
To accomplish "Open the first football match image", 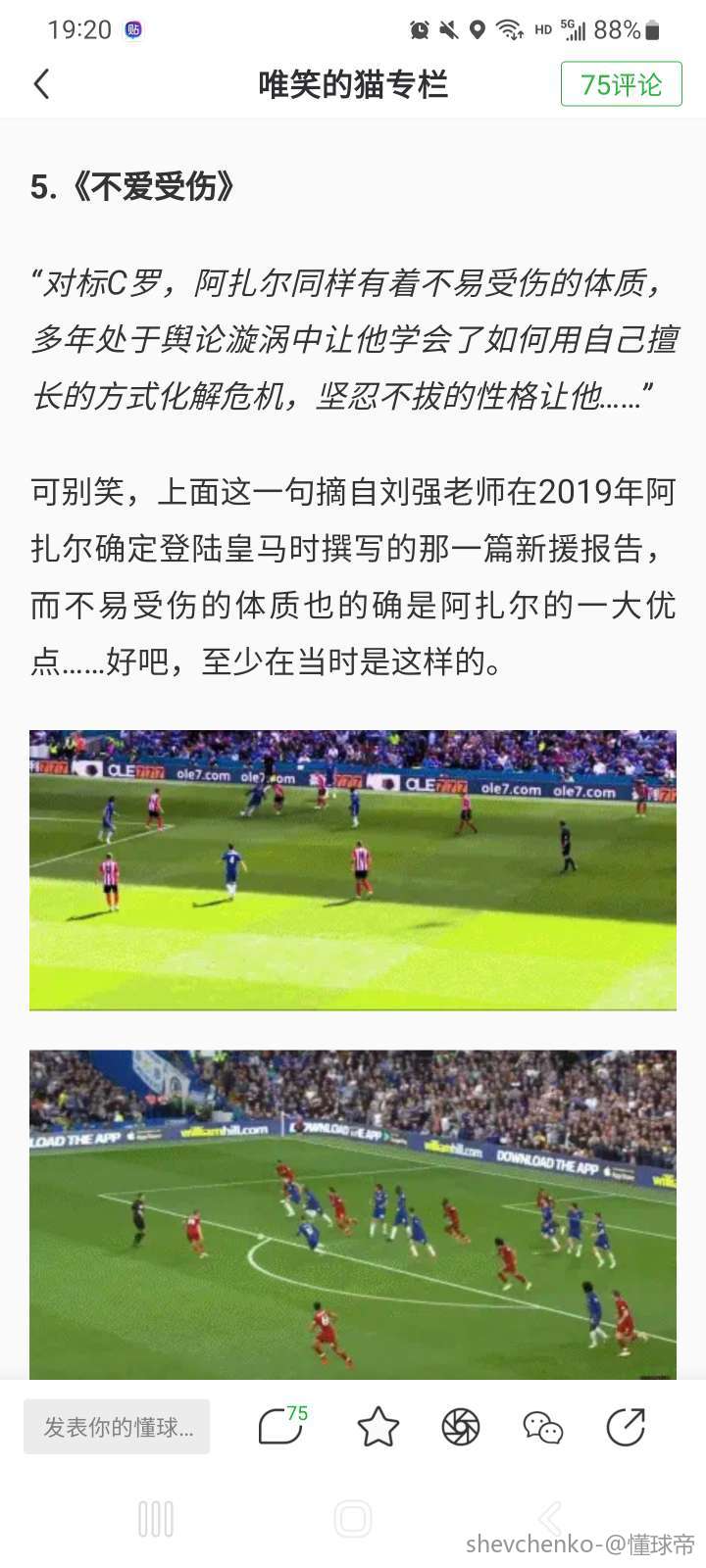I will [x=353, y=869].
